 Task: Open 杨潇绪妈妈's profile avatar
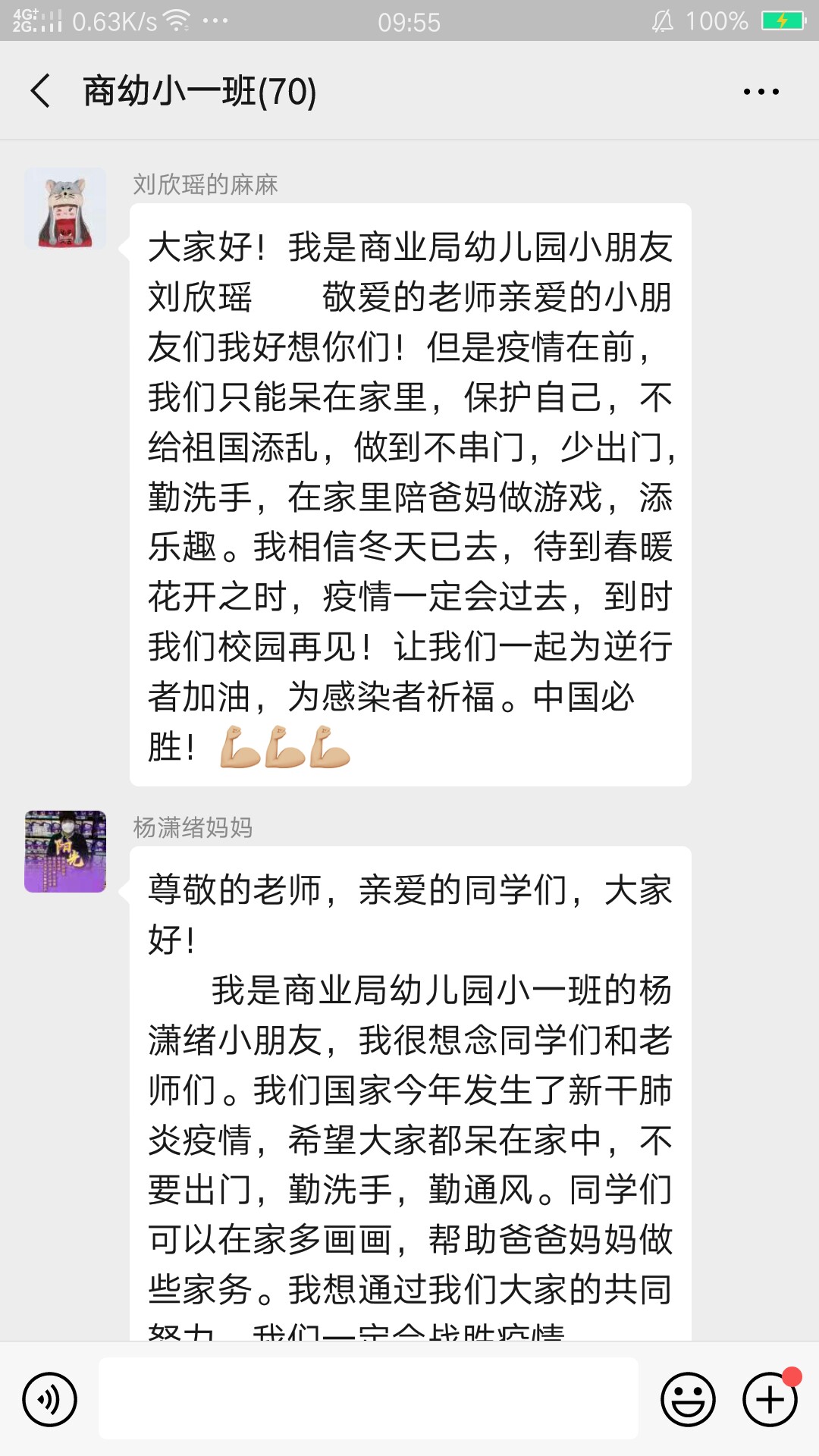pos(65,851)
